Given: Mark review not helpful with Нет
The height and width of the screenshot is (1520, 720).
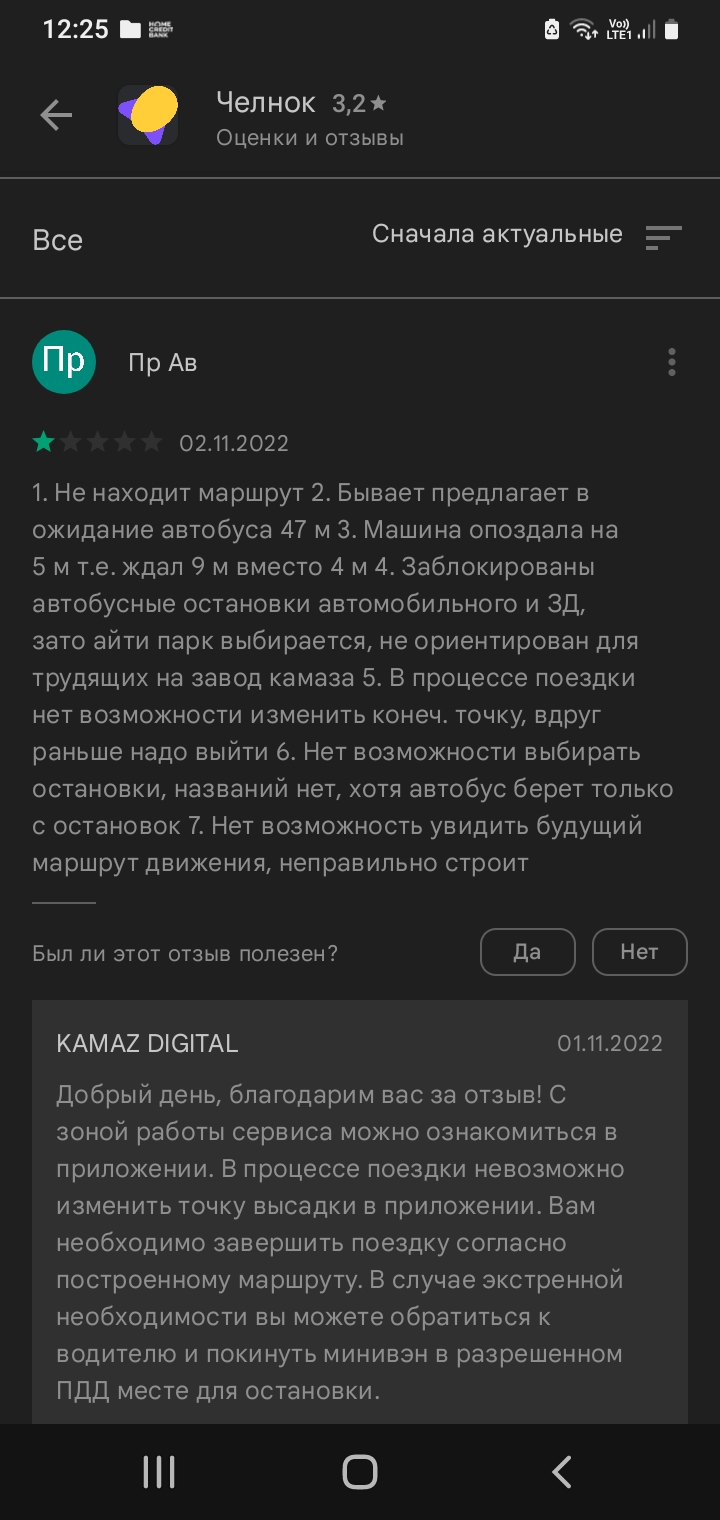Looking at the screenshot, I should pyautogui.click(x=639, y=952).
